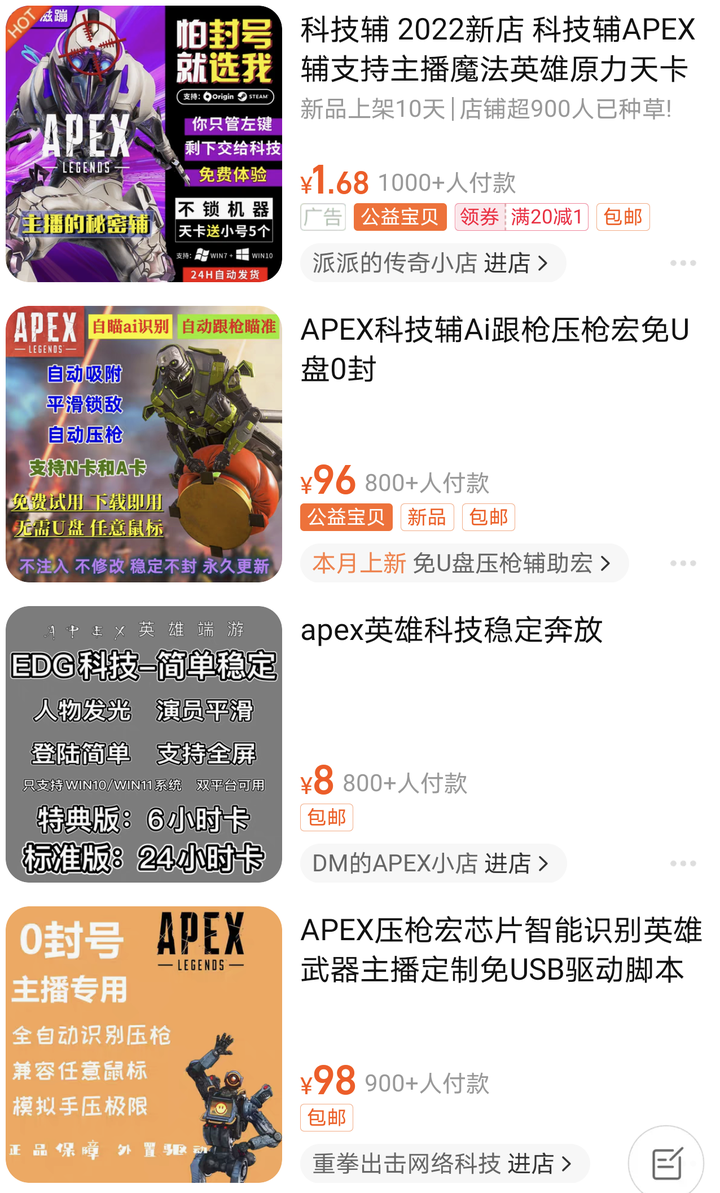Enter the shop 派派的传奇小店
Viewport: 720px width, 1193px height.
pos(432,263)
